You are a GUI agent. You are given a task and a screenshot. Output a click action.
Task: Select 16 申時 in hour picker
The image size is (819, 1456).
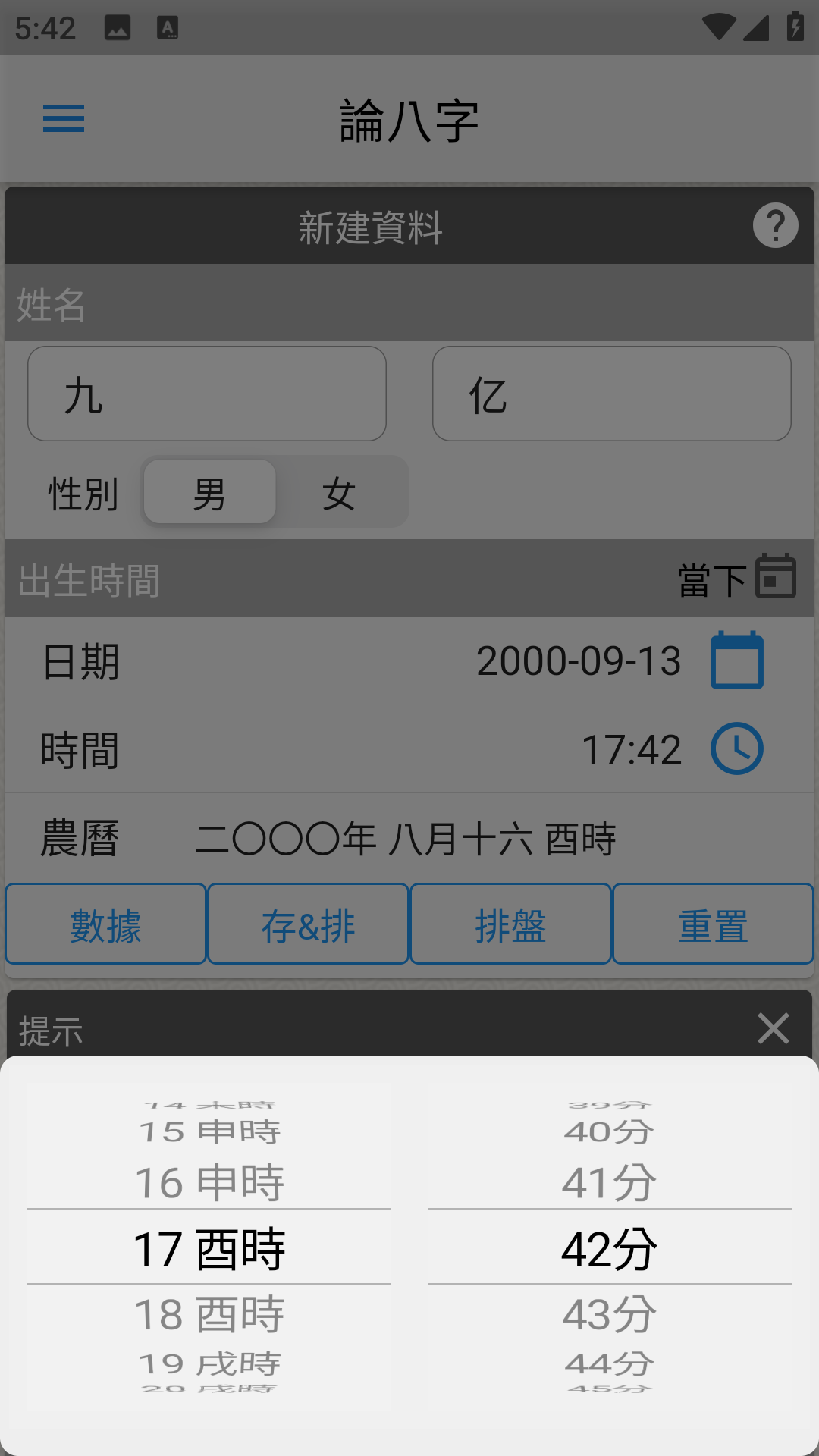pyautogui.click(x=209, y=1182)
